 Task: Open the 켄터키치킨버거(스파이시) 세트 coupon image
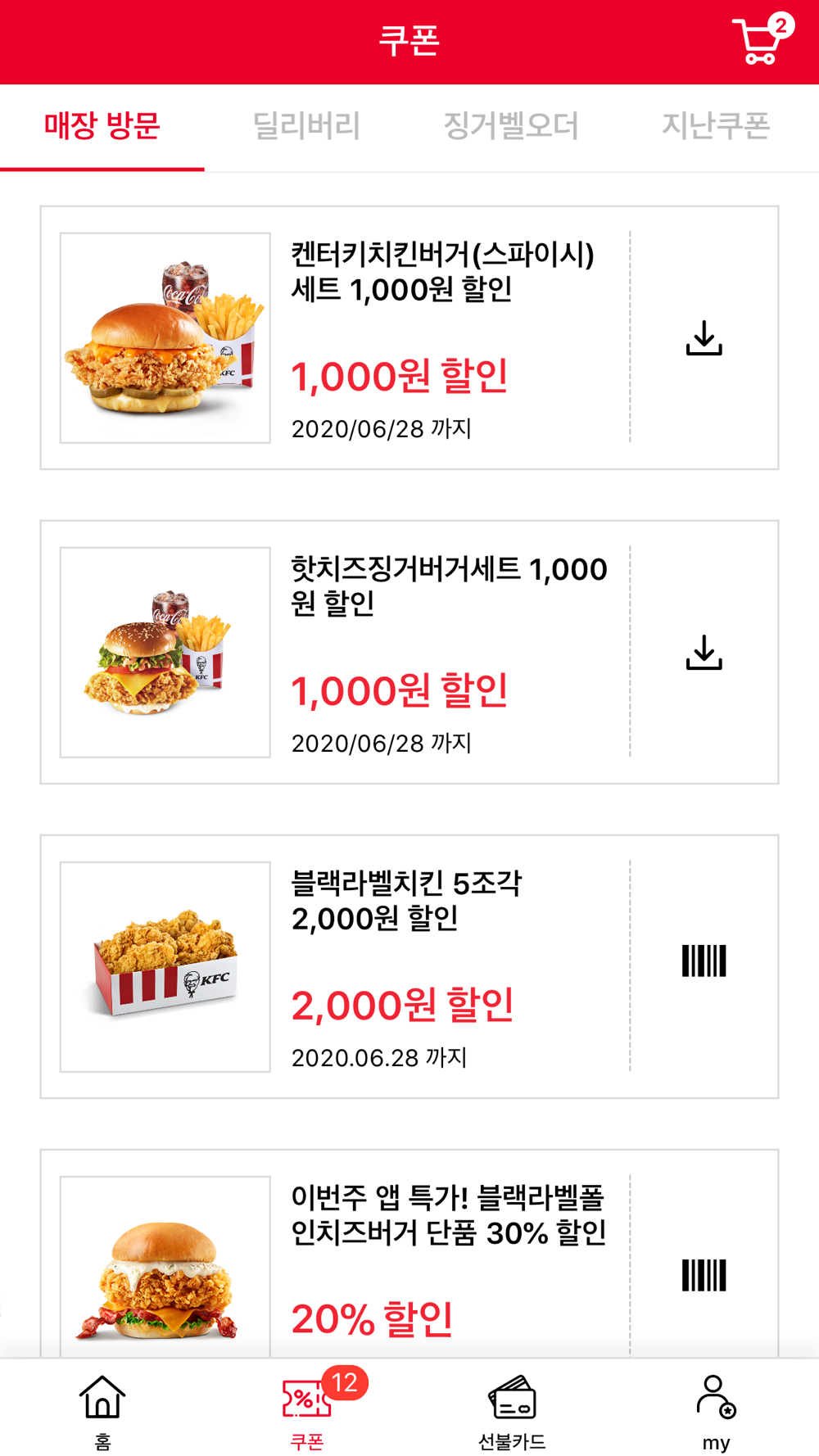point(165,337)
